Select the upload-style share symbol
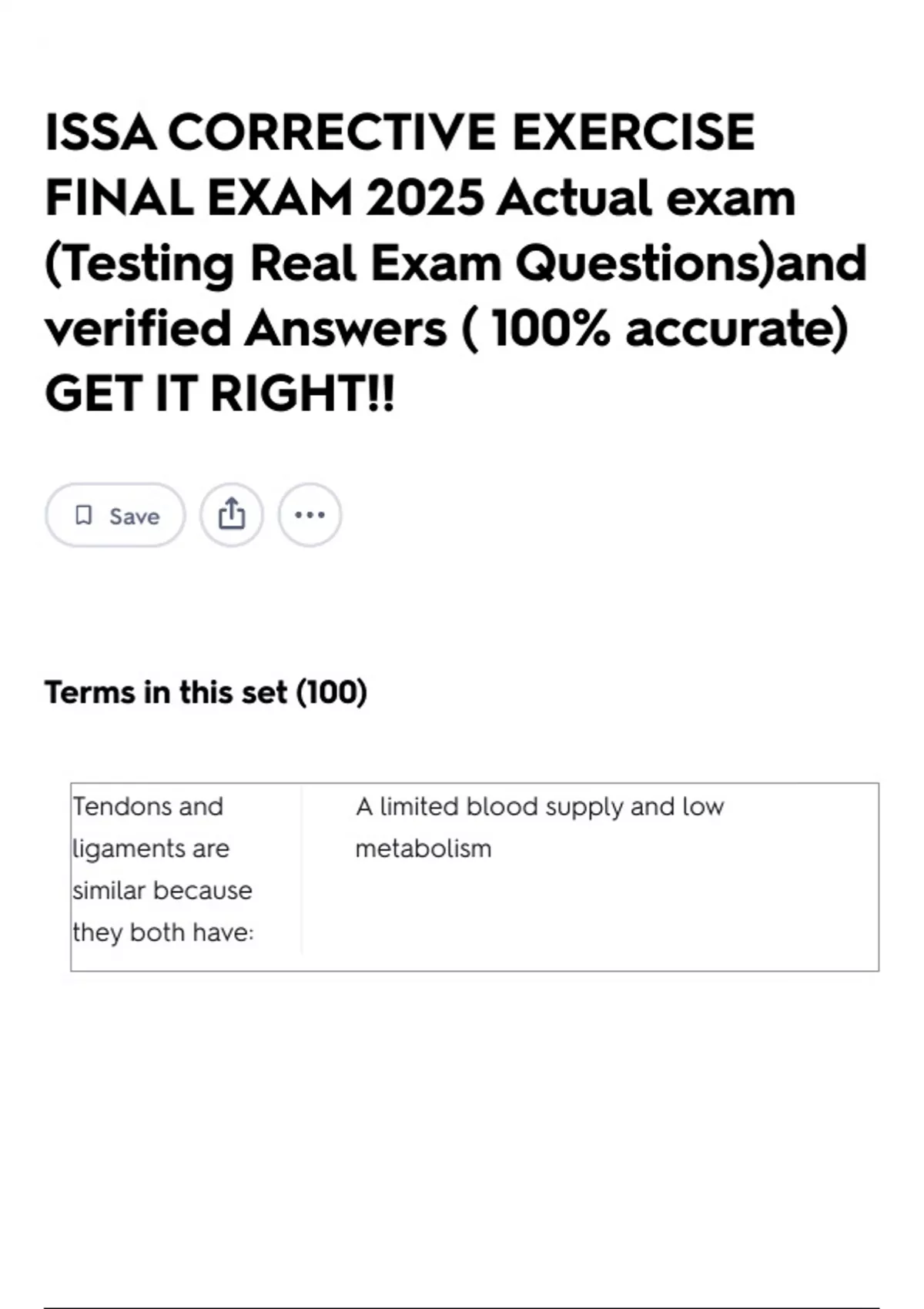The image size is (924, 1309). pos(230,514)
